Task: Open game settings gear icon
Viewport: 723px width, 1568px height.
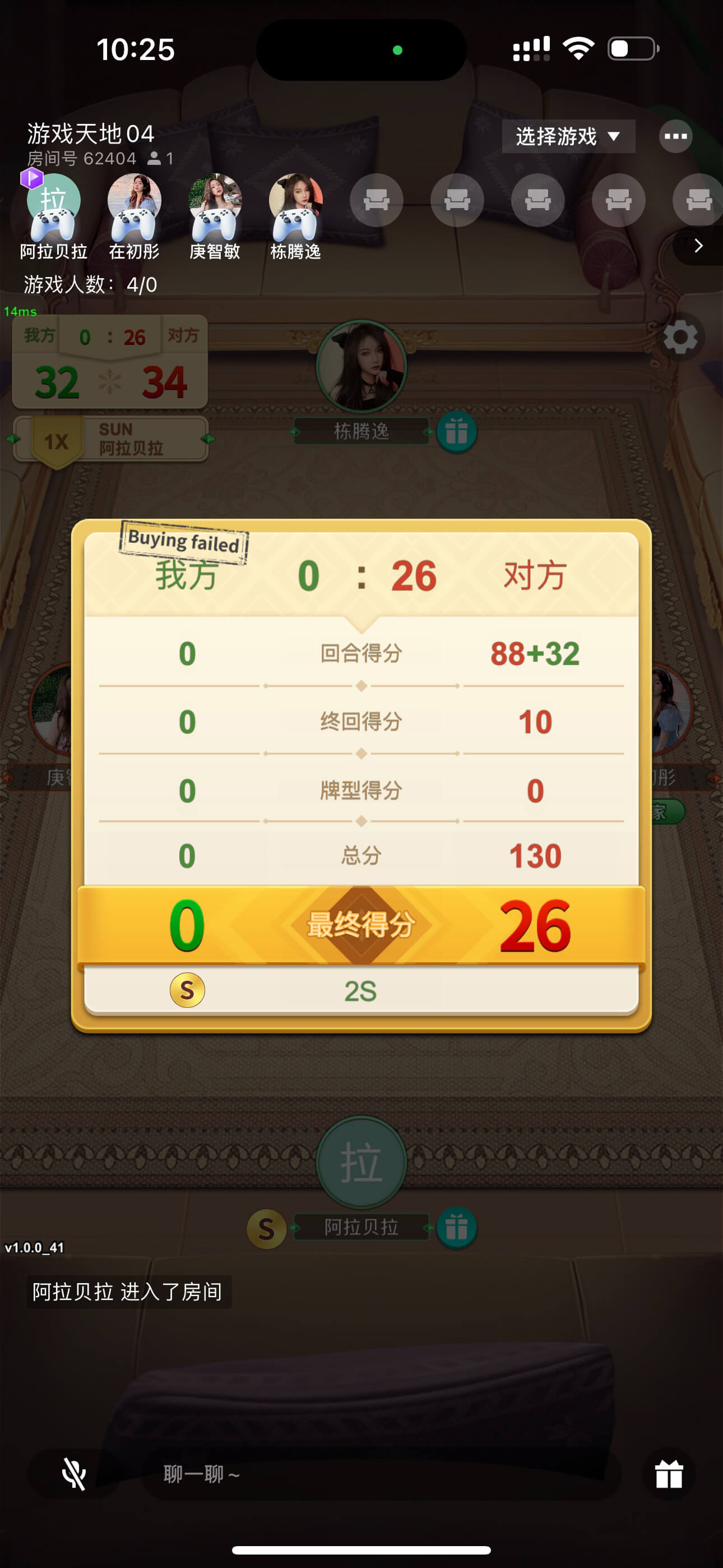Action: [x=680, y=337]
